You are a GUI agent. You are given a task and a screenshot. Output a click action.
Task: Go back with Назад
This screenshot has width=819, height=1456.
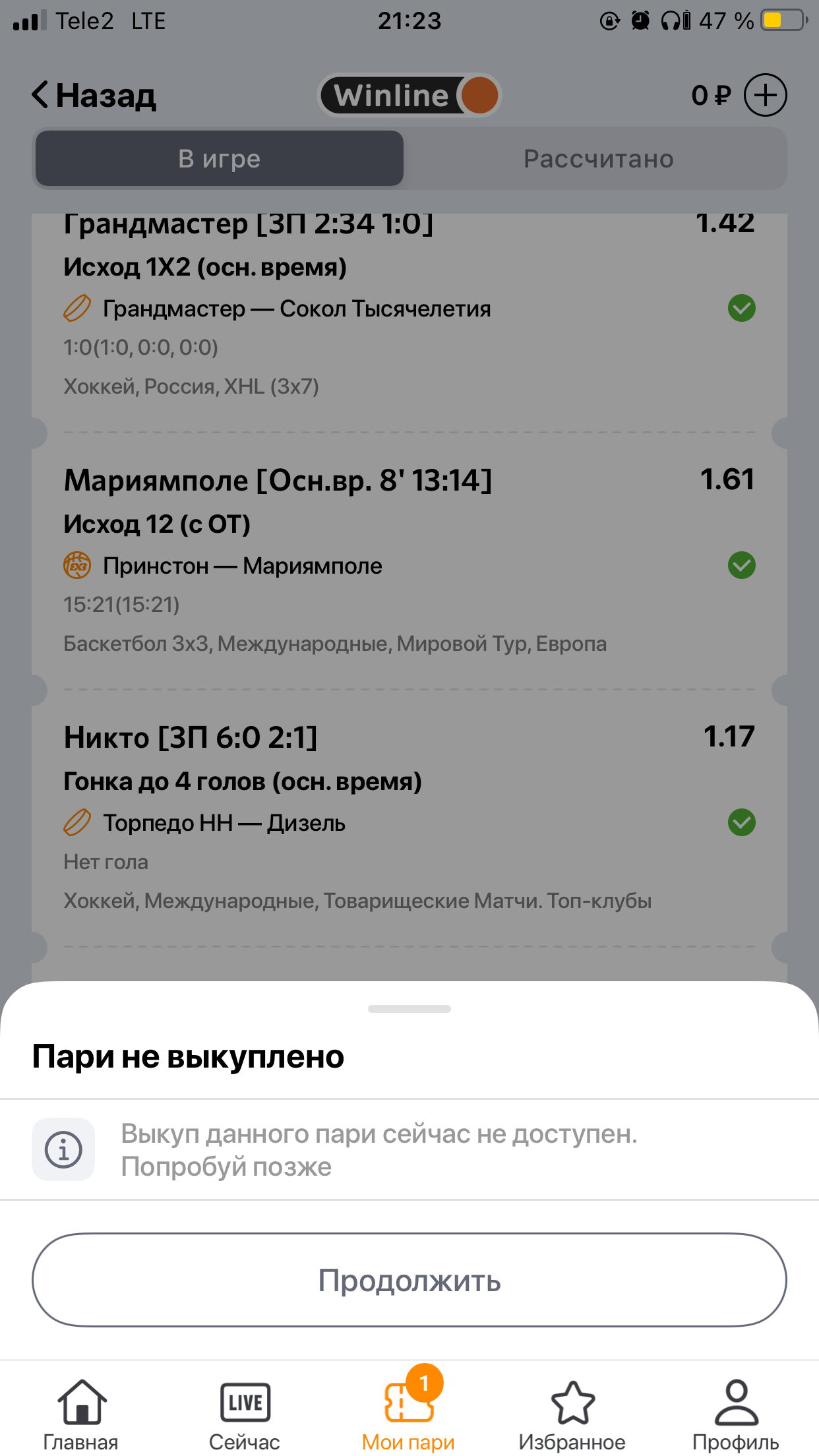pyautogui.click(x=94, y=96)
